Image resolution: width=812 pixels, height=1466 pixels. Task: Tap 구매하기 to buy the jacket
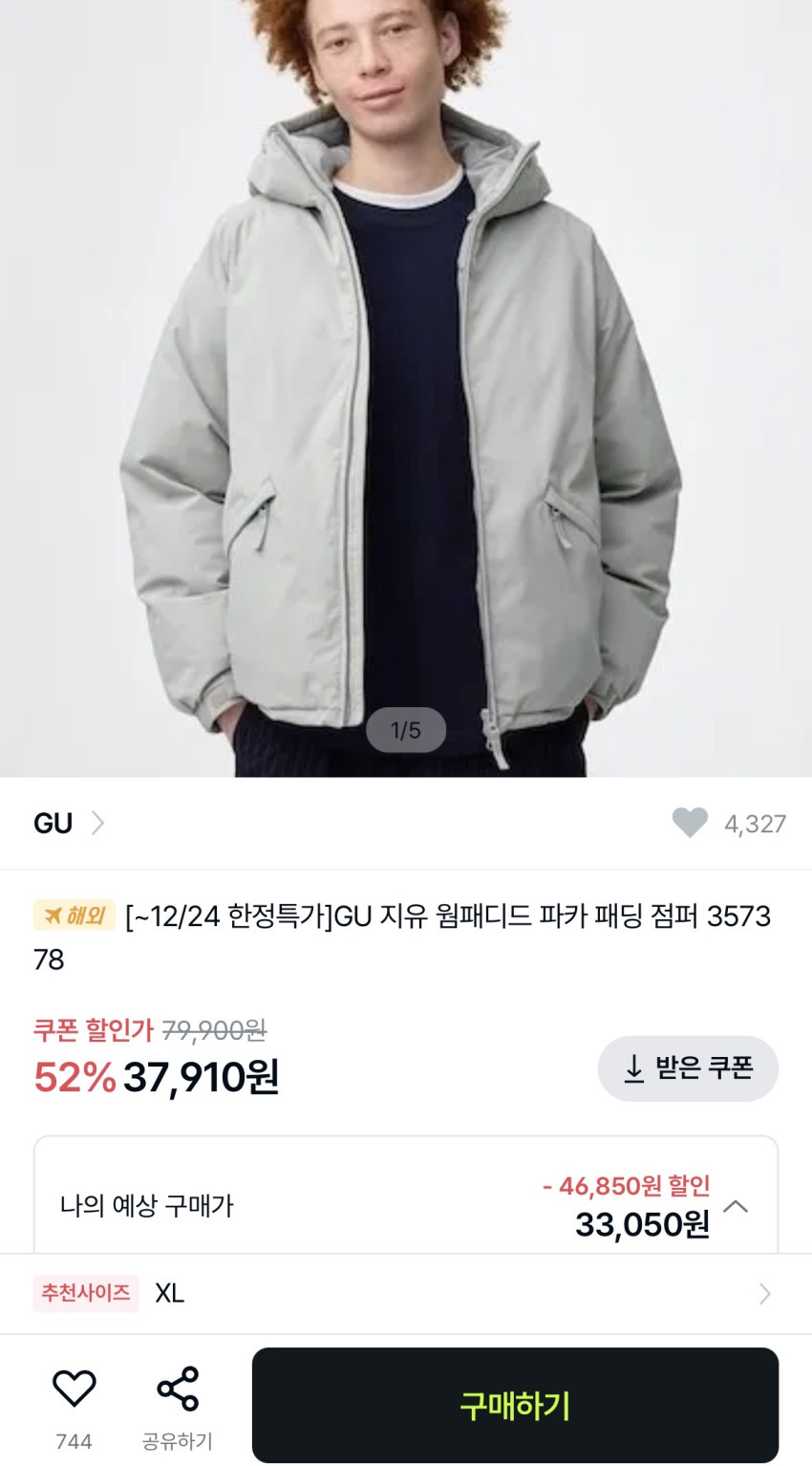(515, 1405)
